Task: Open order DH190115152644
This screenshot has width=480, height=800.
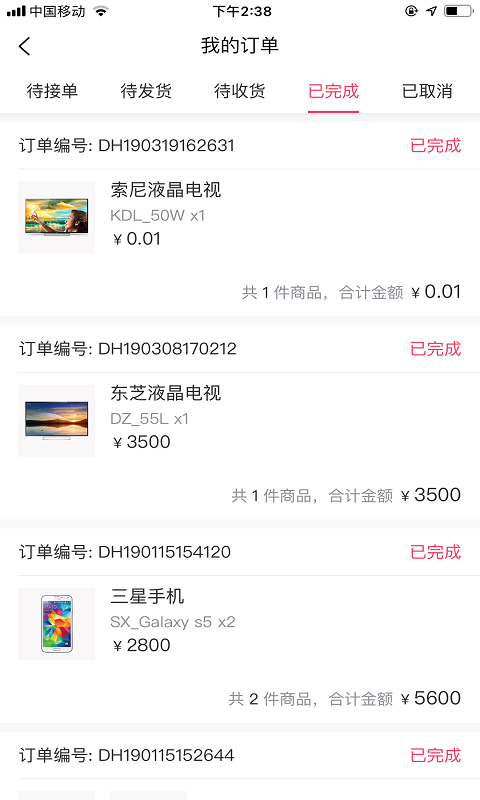Action: click(240, 765)
